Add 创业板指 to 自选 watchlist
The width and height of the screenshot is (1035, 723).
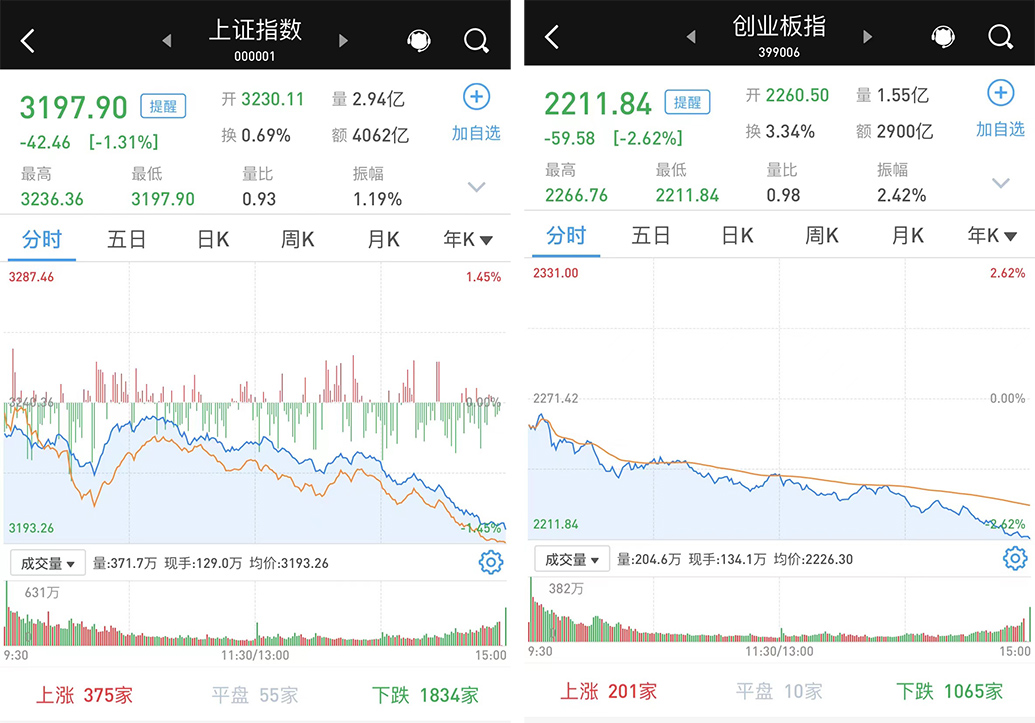pyautogui.click(x=1000, y=109)
